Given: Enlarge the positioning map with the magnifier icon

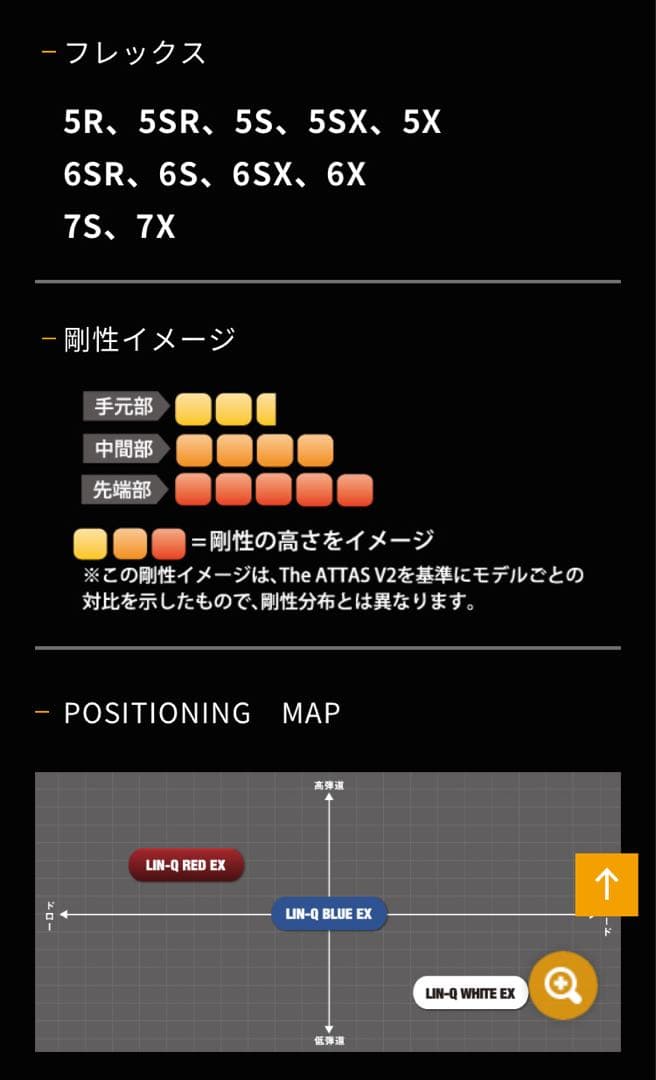Looking at the screenshot, I should coord(563,985).
